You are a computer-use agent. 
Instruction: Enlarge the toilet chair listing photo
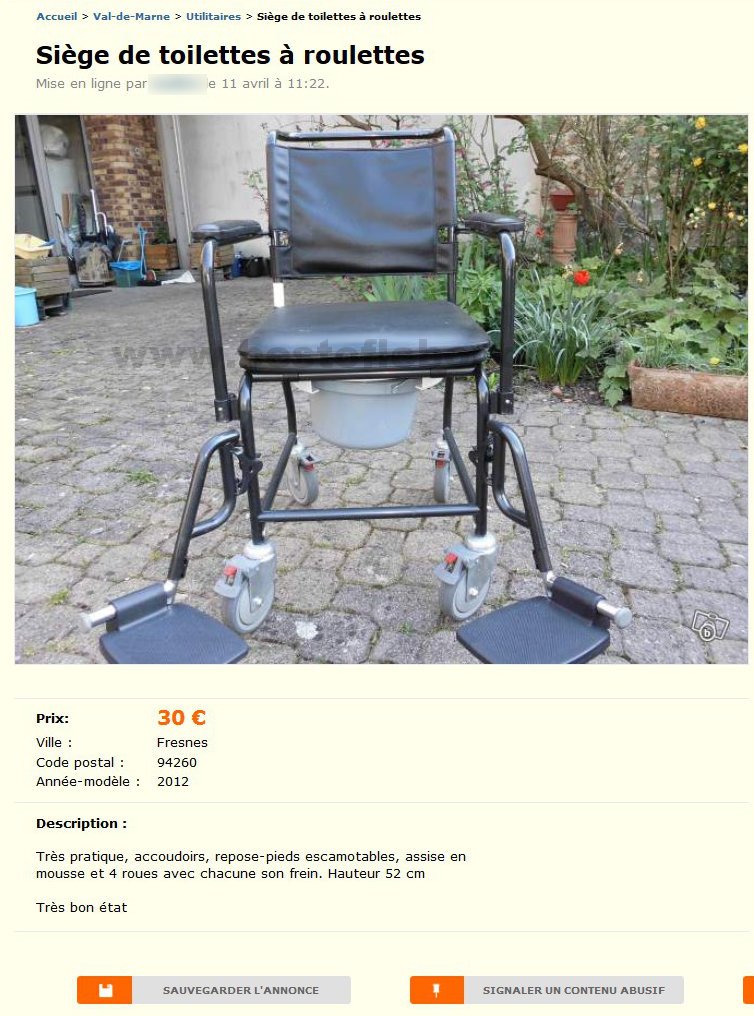[381, 389]
